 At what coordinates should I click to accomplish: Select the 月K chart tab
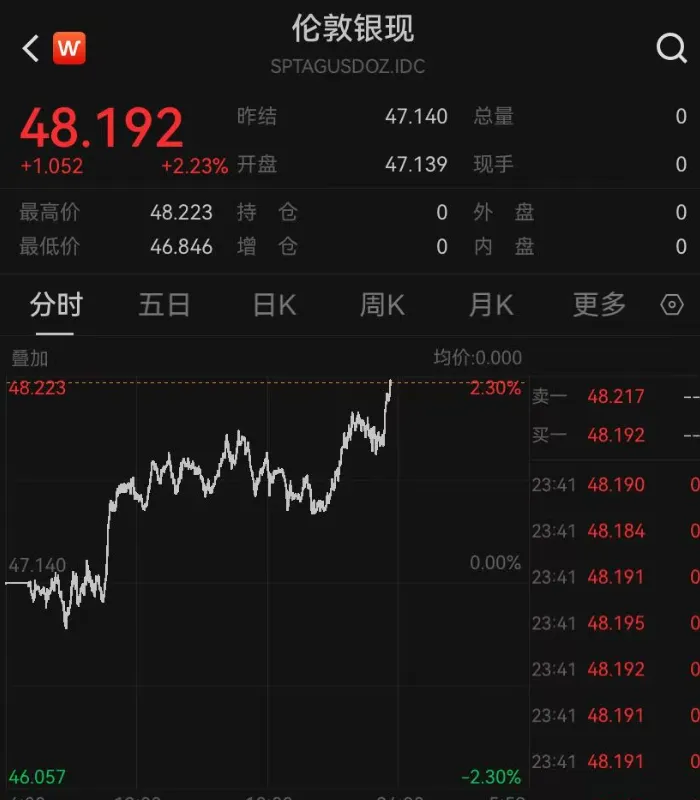491,305
